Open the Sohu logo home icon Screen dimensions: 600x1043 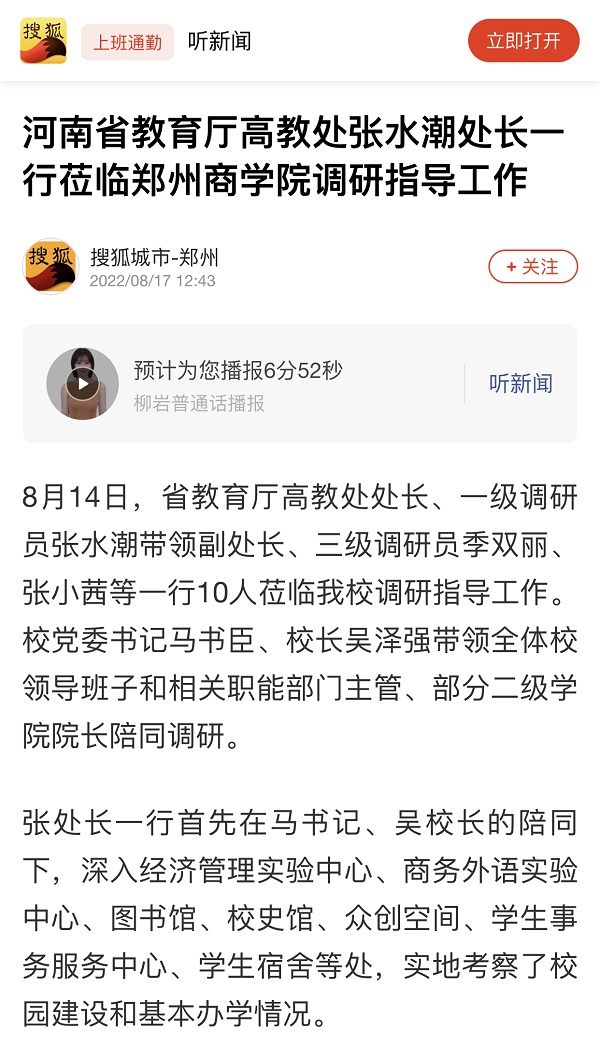point(43,41)
